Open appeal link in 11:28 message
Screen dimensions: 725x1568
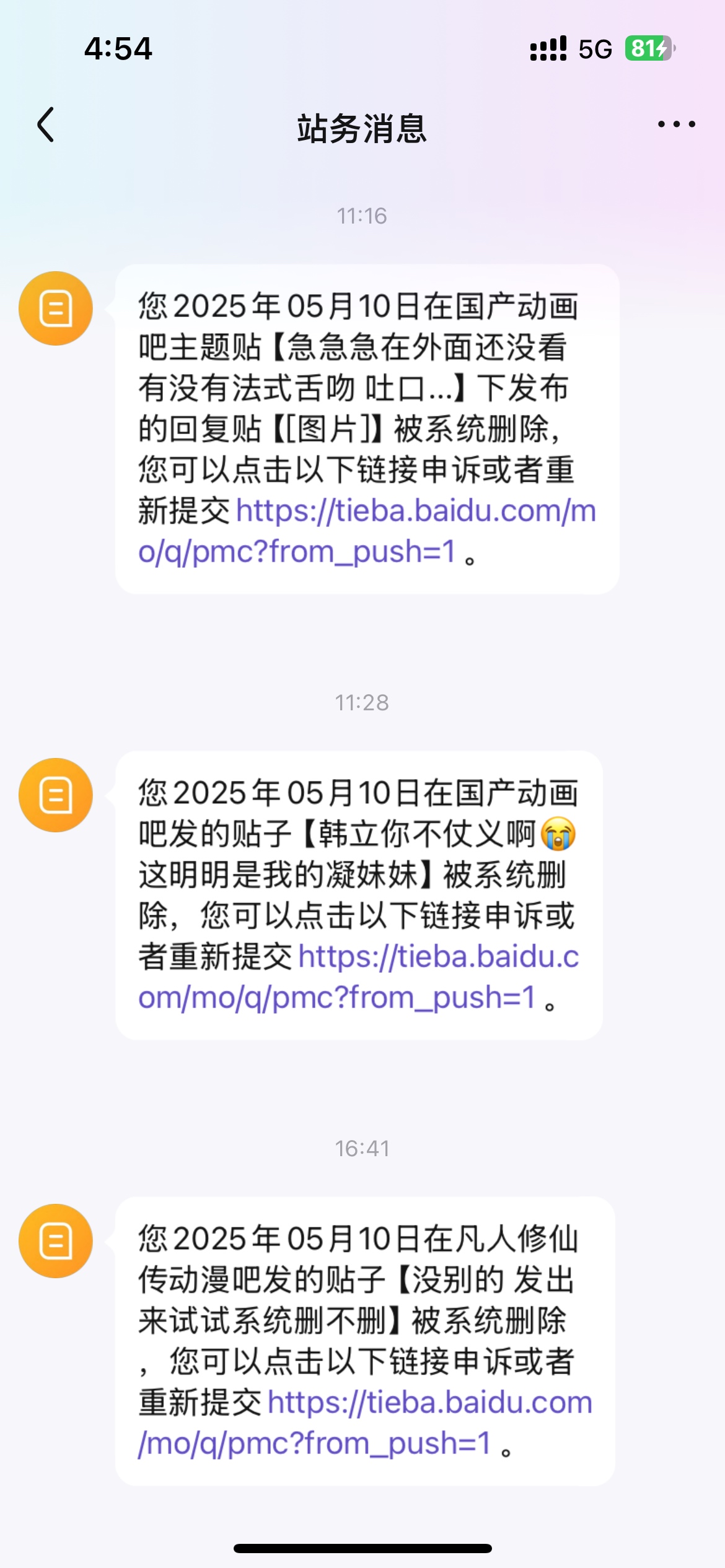click(x=358, y=977)
